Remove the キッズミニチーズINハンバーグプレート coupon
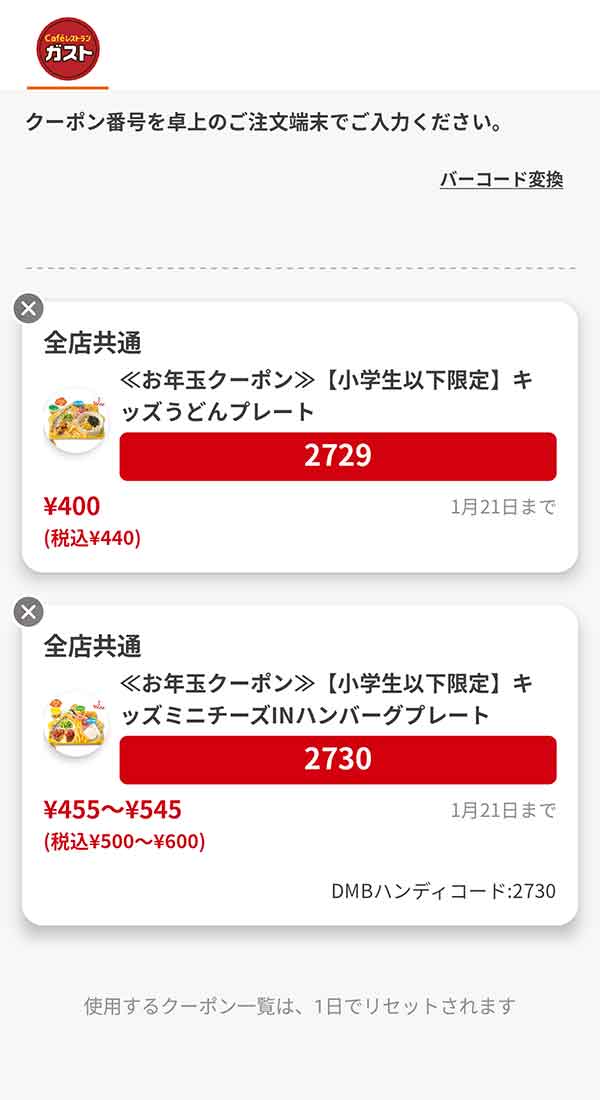This screenshot has width=600, height=1100. [29, 611]
